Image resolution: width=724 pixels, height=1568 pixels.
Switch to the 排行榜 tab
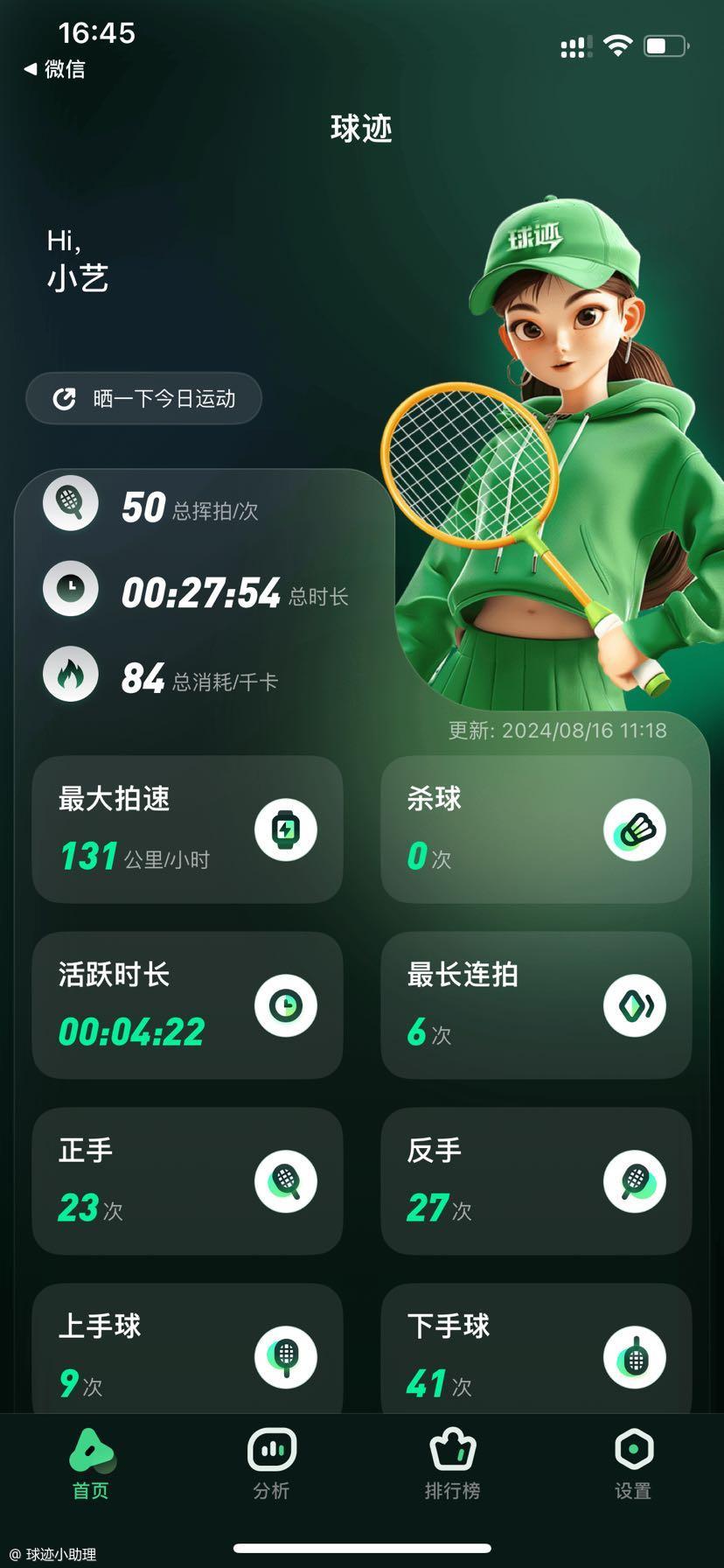[452, 1465]
